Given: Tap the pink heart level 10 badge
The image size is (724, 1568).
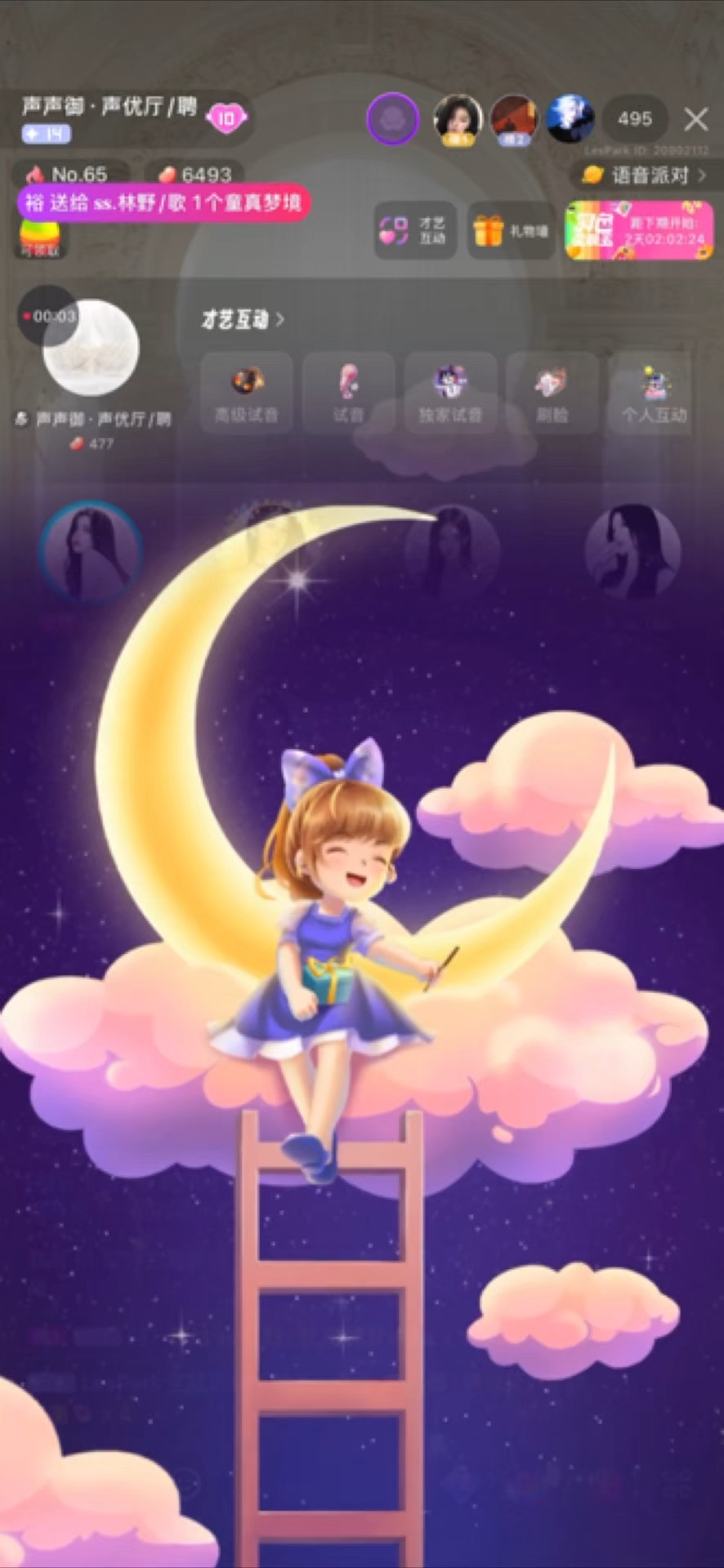Looking at the screenshot, I should point(226,119).
